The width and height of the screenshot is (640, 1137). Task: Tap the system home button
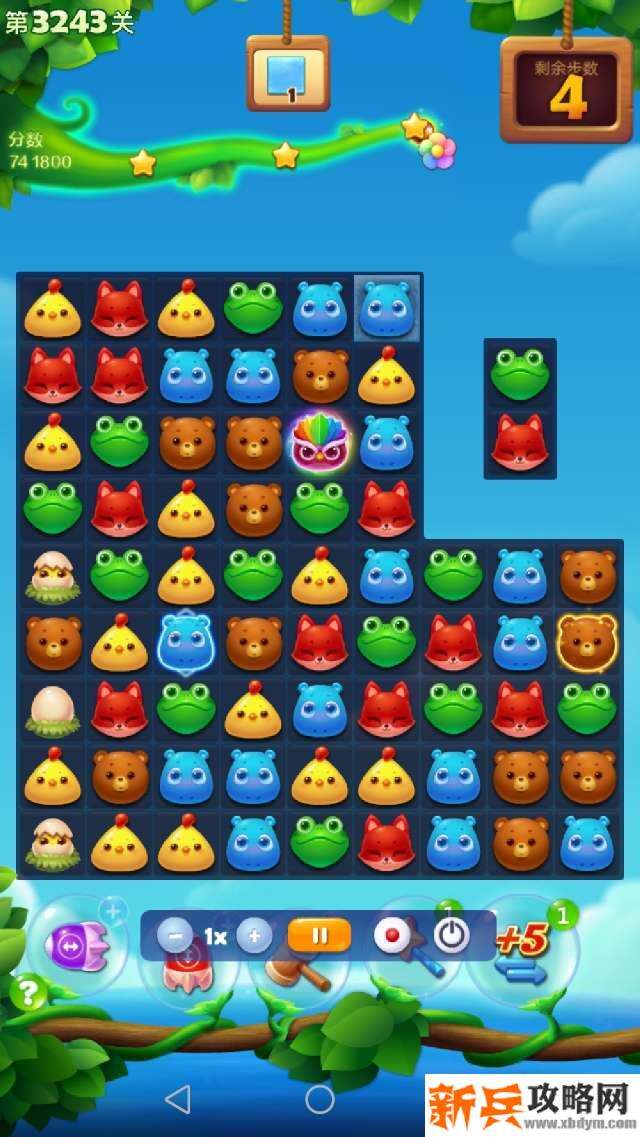pos(320,1099)
